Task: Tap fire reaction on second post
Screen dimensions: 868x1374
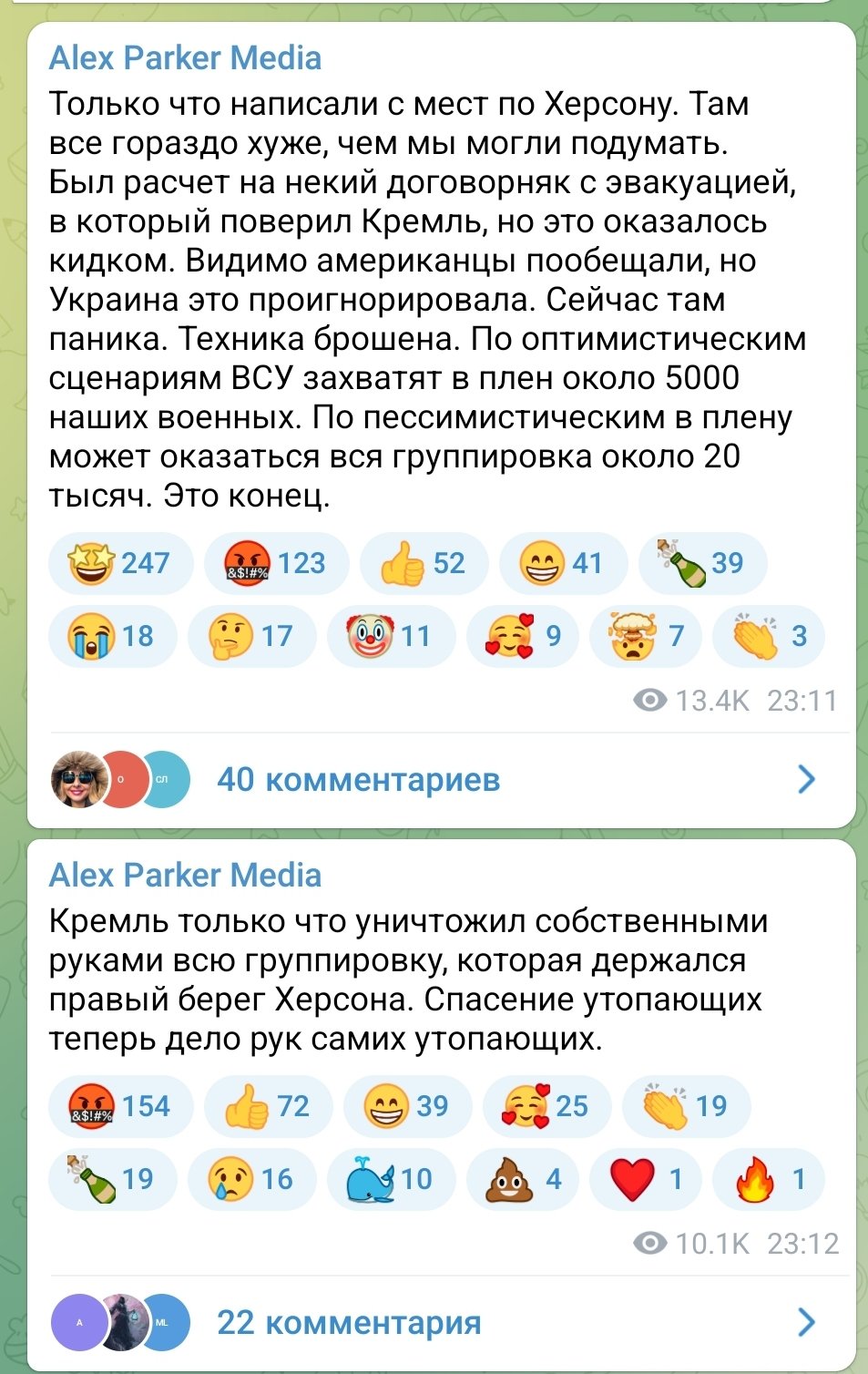Action: pyautogui.click(x=768, y=1179)
